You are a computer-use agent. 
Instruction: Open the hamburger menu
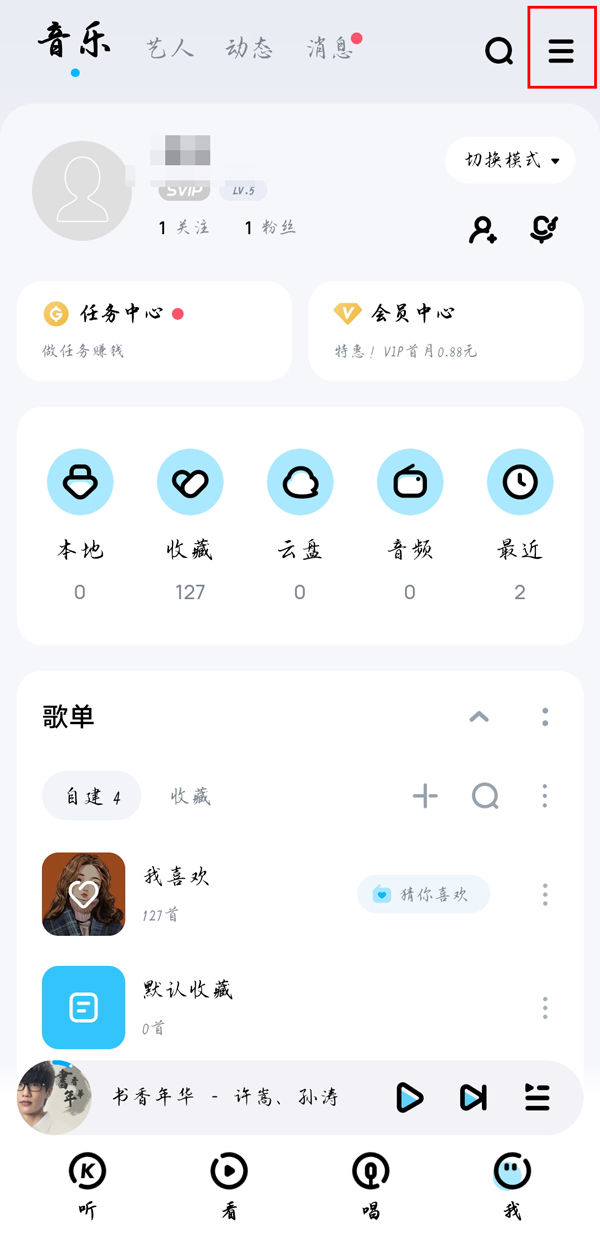(561, 51)
